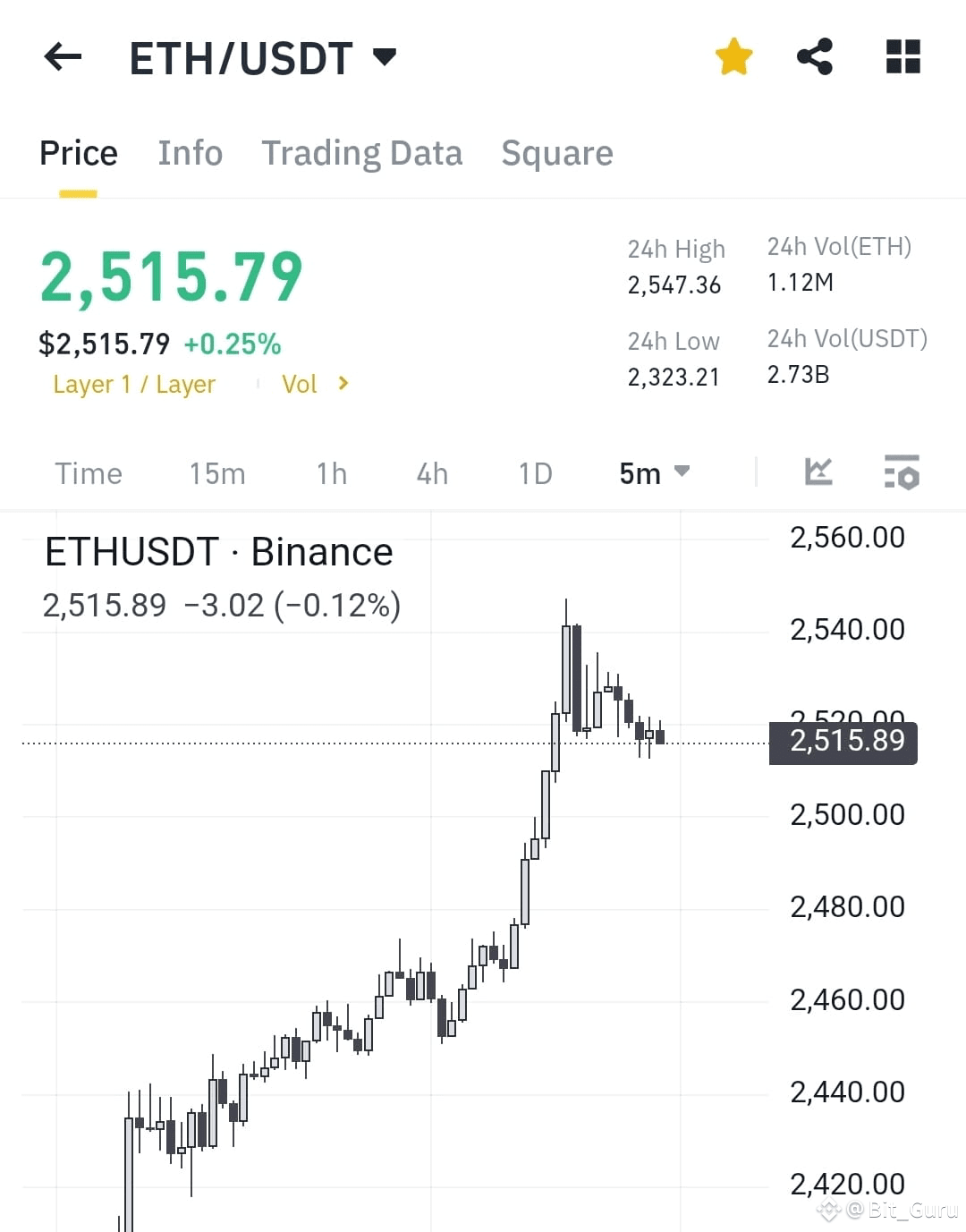Select the 1h timeframe
Image resolution: width=966 pixels, height=1232 pixels.
tap(330, 473)
